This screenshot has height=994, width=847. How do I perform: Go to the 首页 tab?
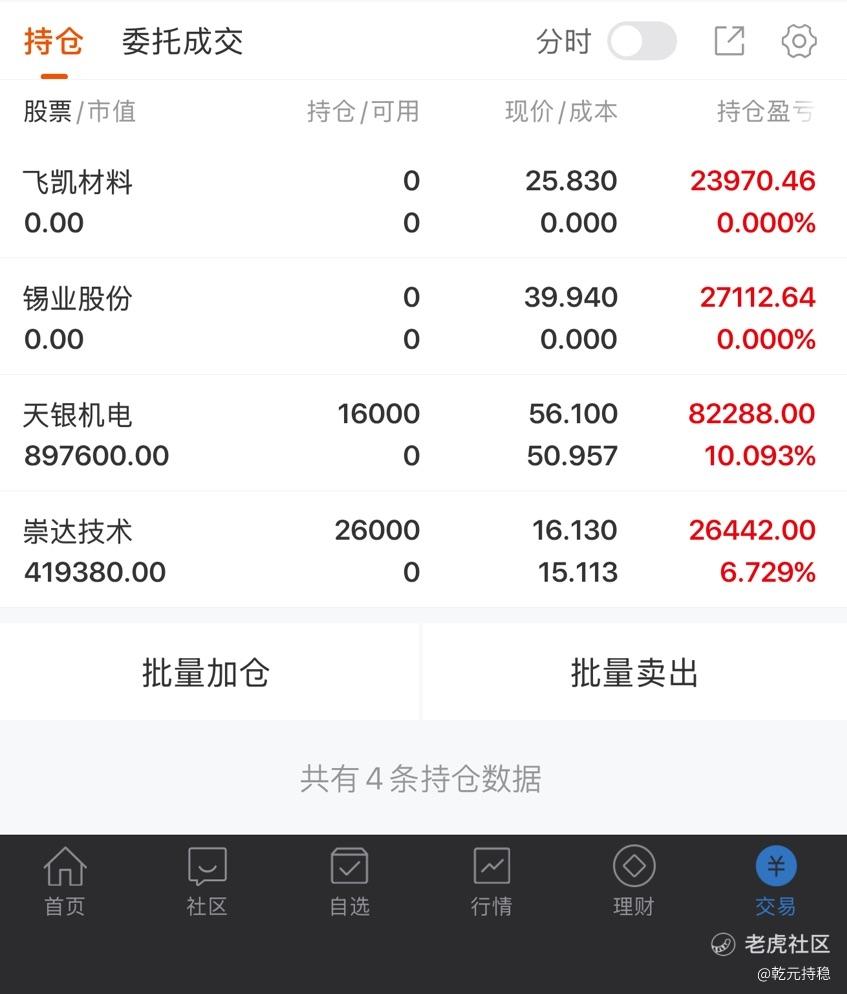65,881
